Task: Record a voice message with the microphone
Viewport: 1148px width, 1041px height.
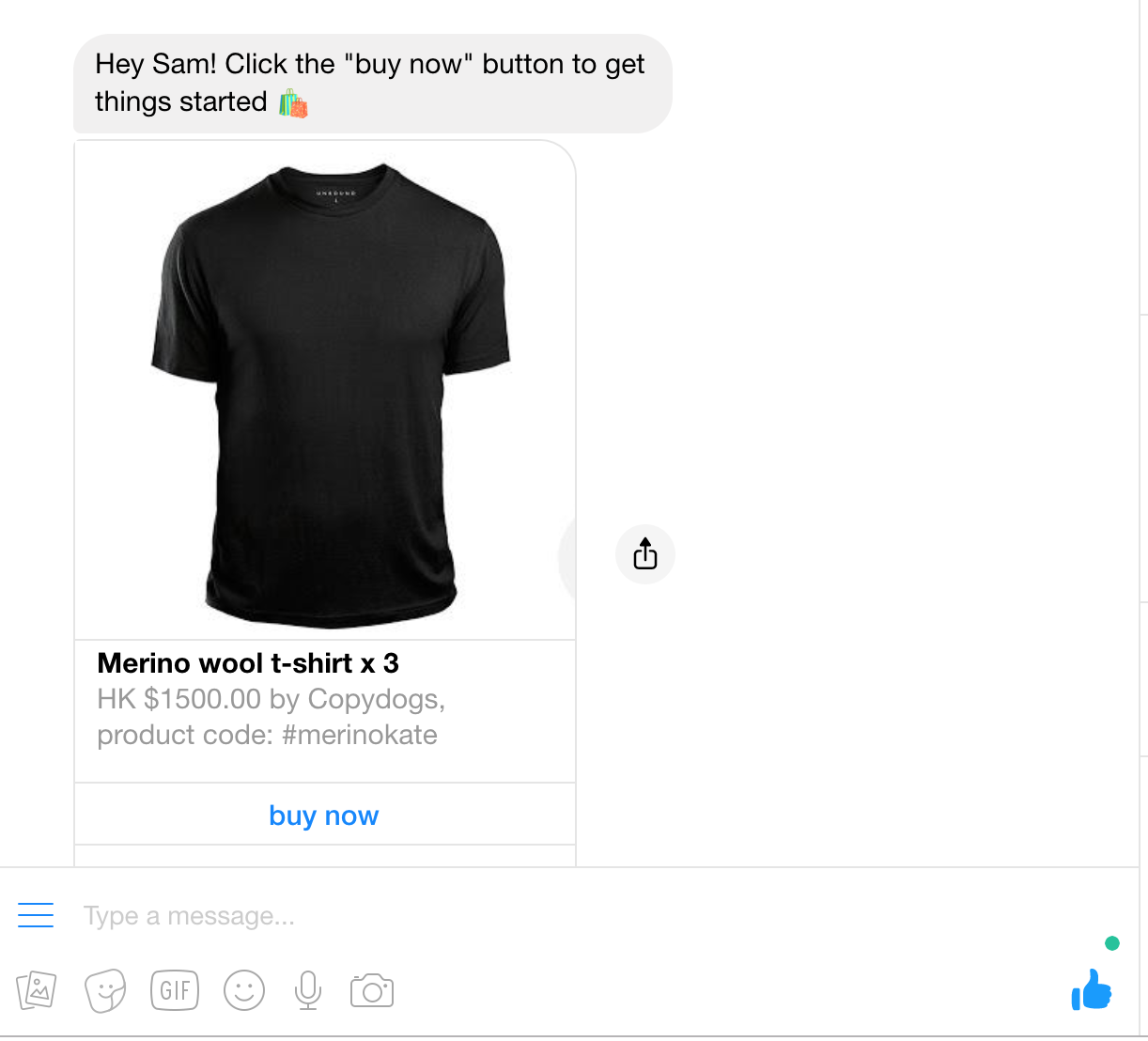Action: coord(308,990)
